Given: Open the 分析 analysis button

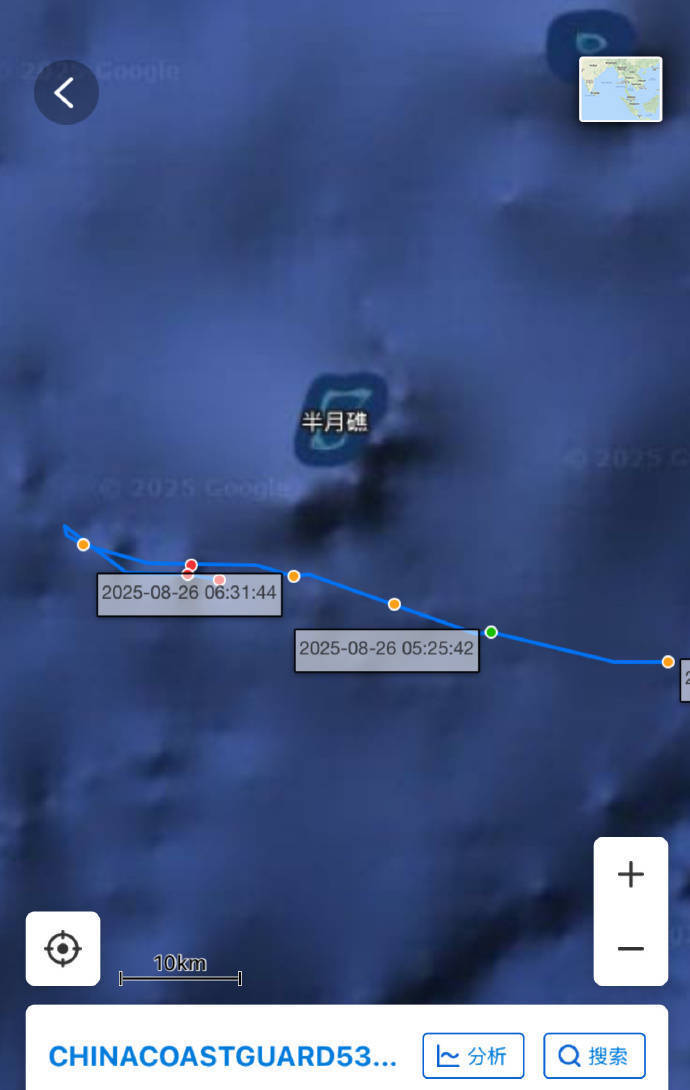Looking at the screenshot, I should pos(473,1056).
